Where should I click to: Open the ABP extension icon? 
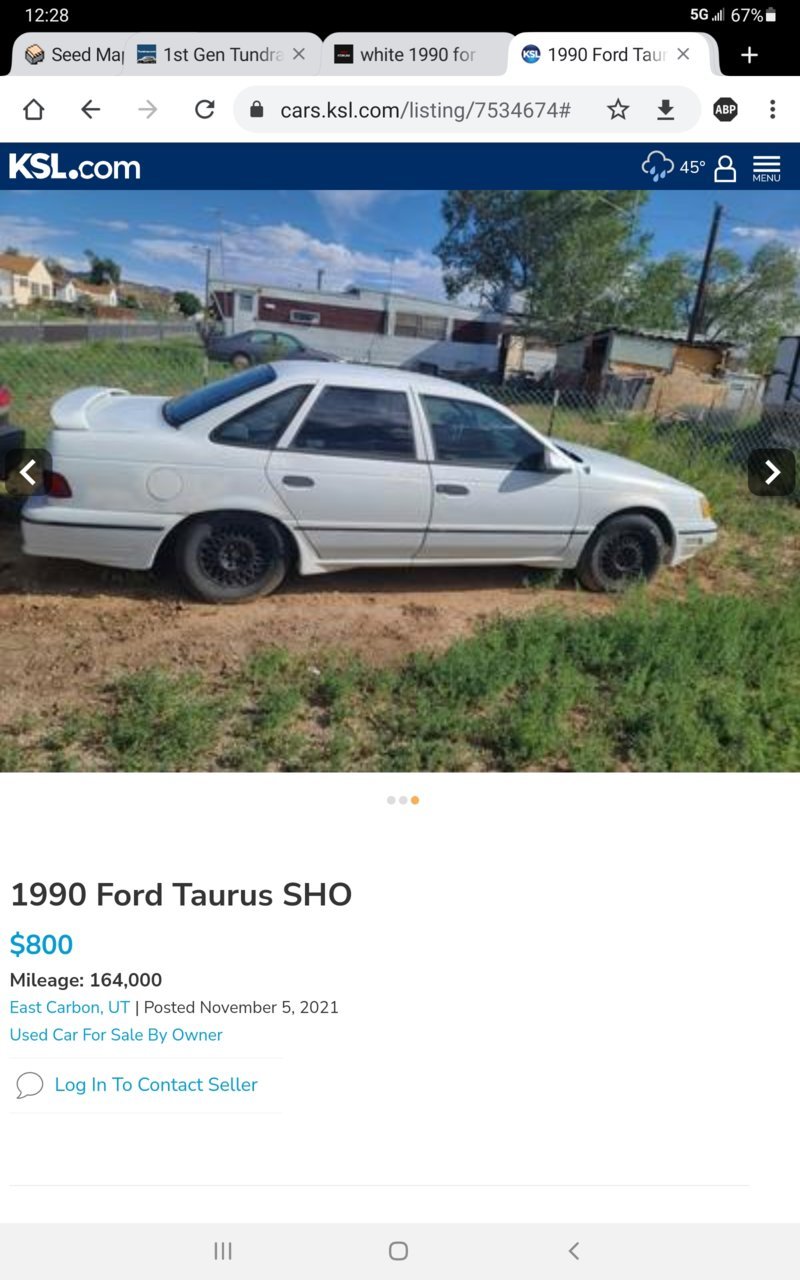click(x=726, y=110)
